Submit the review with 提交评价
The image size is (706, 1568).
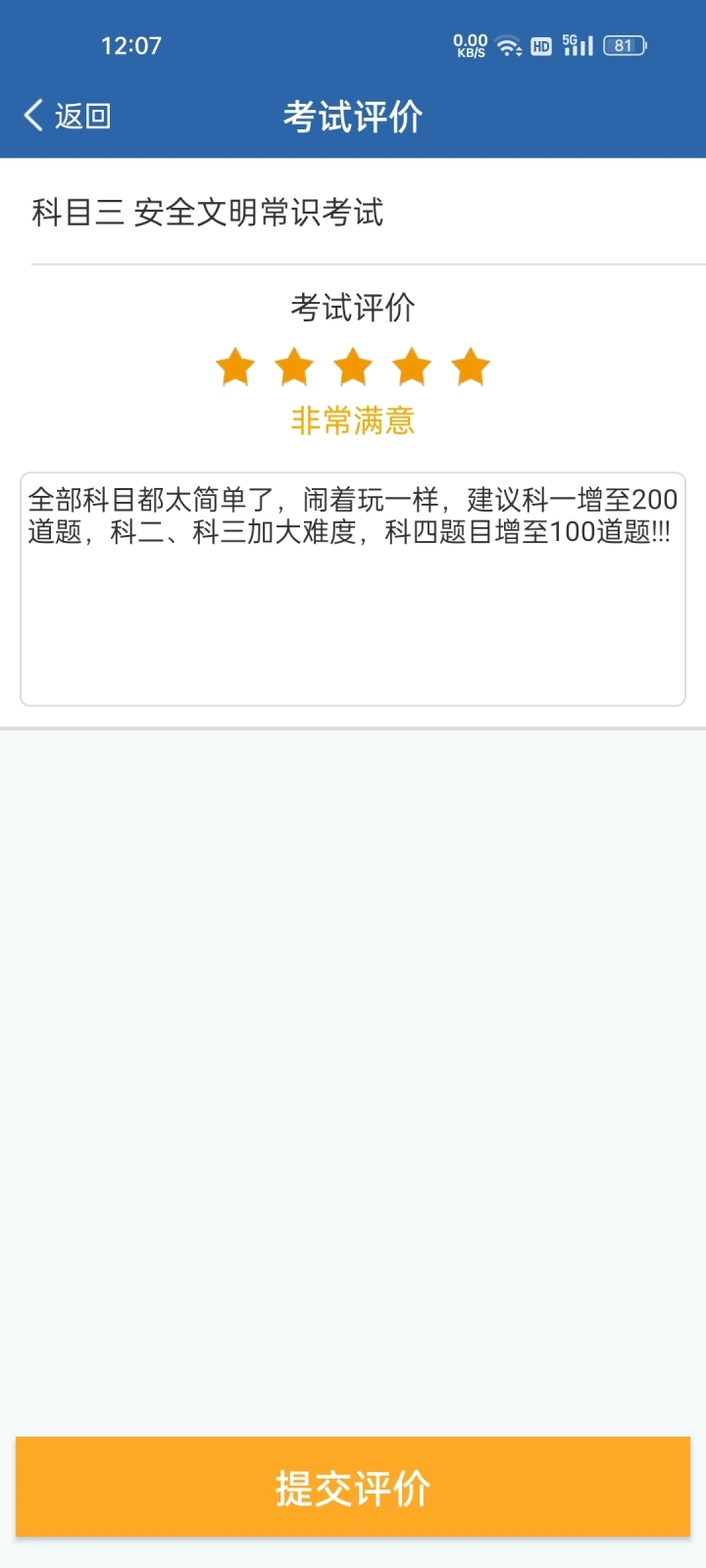coord(353,1488)
